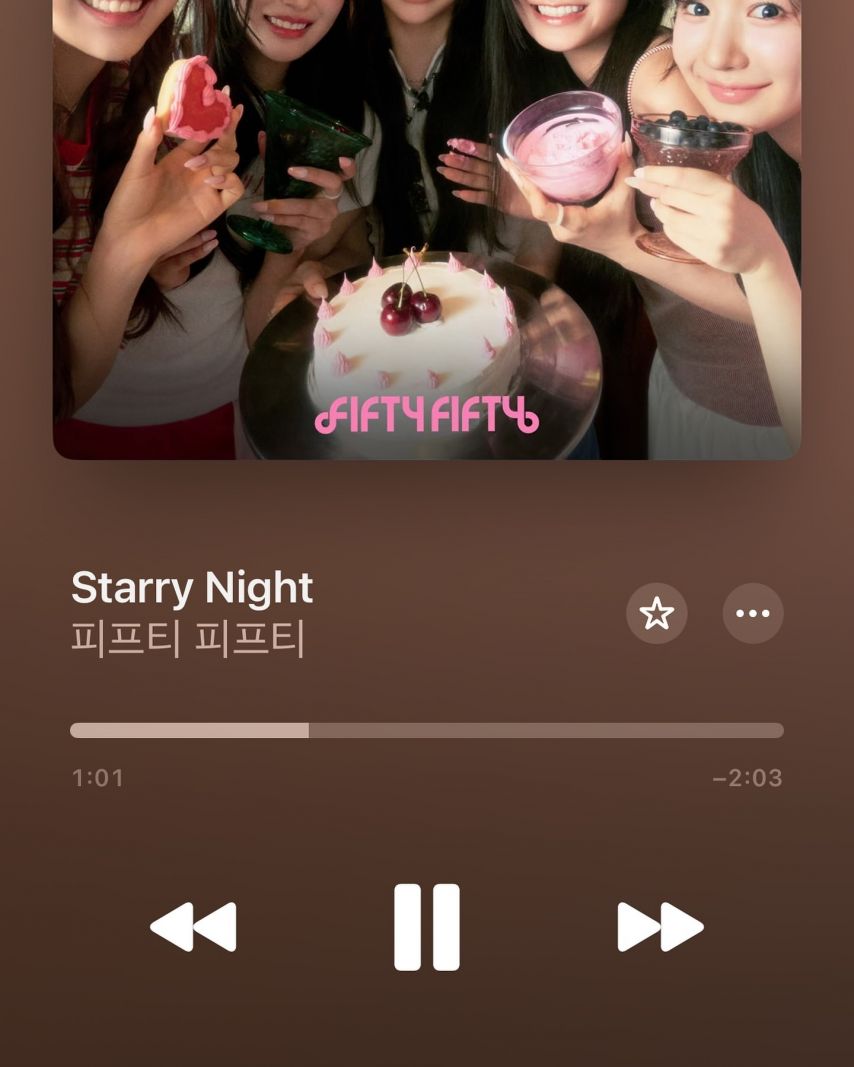Skip back to the previous track
The width and height of the screenshot is (854, 1067).
[193, 927]
